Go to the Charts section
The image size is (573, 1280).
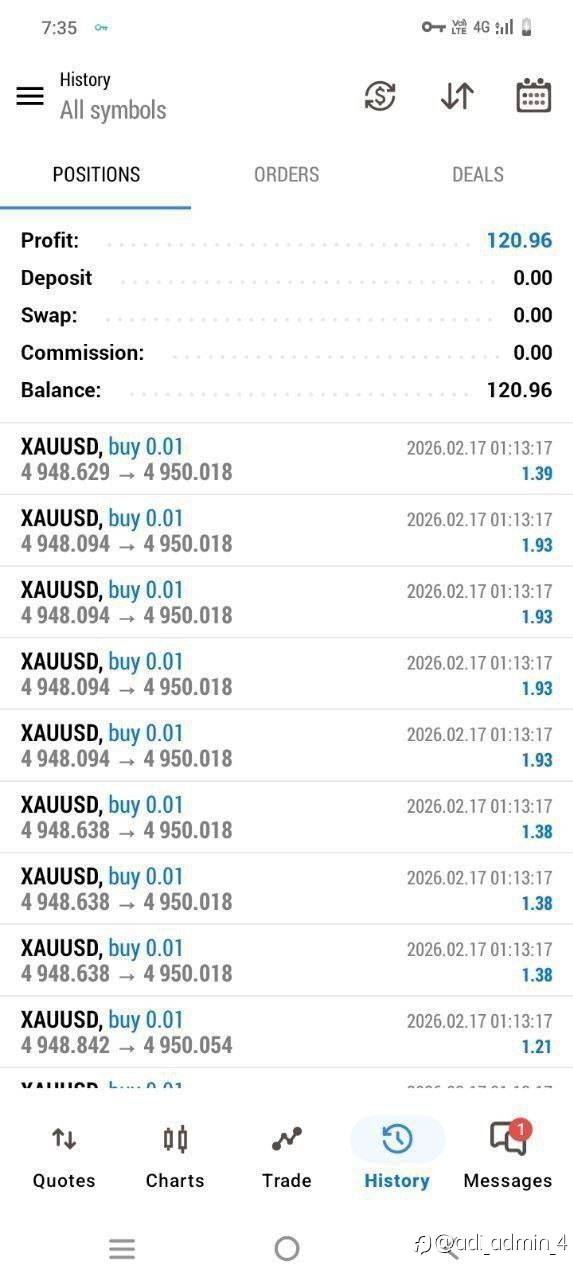pos(175,1157)
